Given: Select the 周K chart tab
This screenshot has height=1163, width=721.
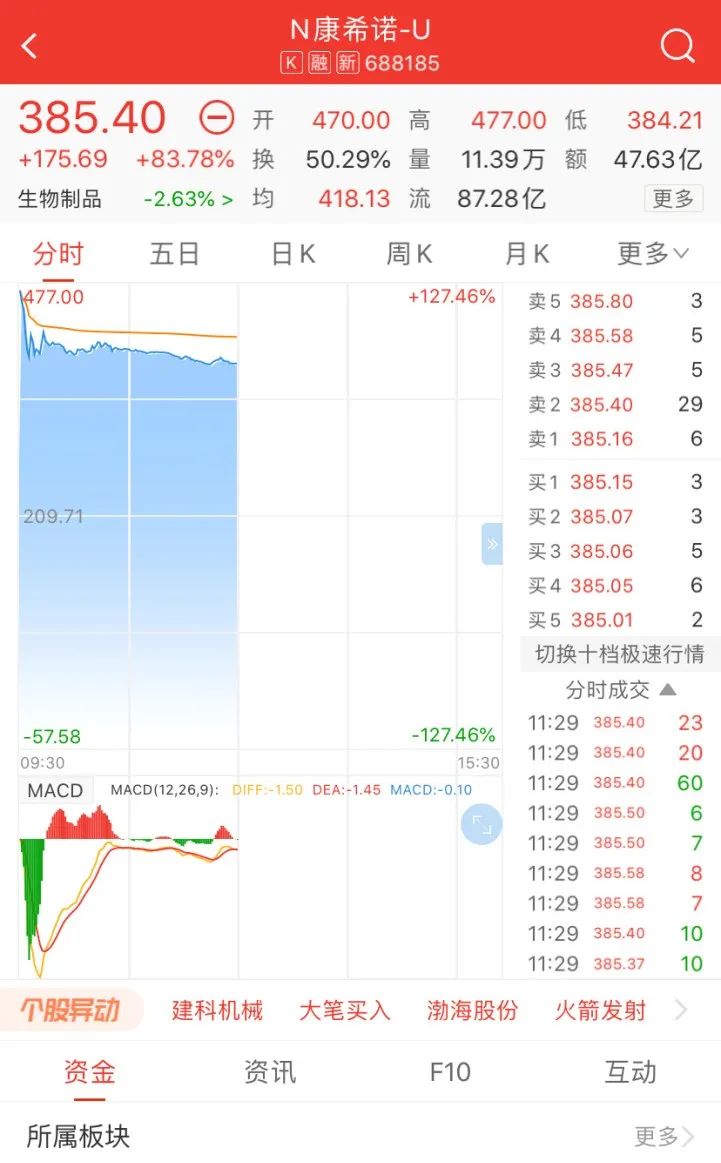Looking at the screenshot, I should (x=409, y=254).
